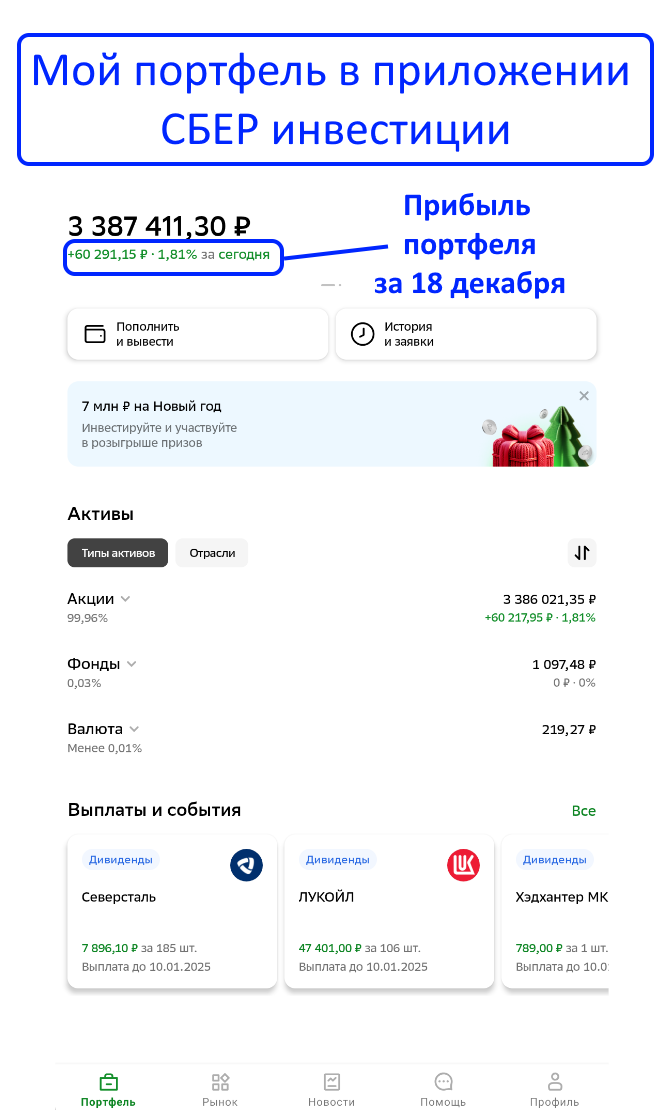Open the Помощь tab
This screenshot has height=1110, width=665.
pos(443,1089)
